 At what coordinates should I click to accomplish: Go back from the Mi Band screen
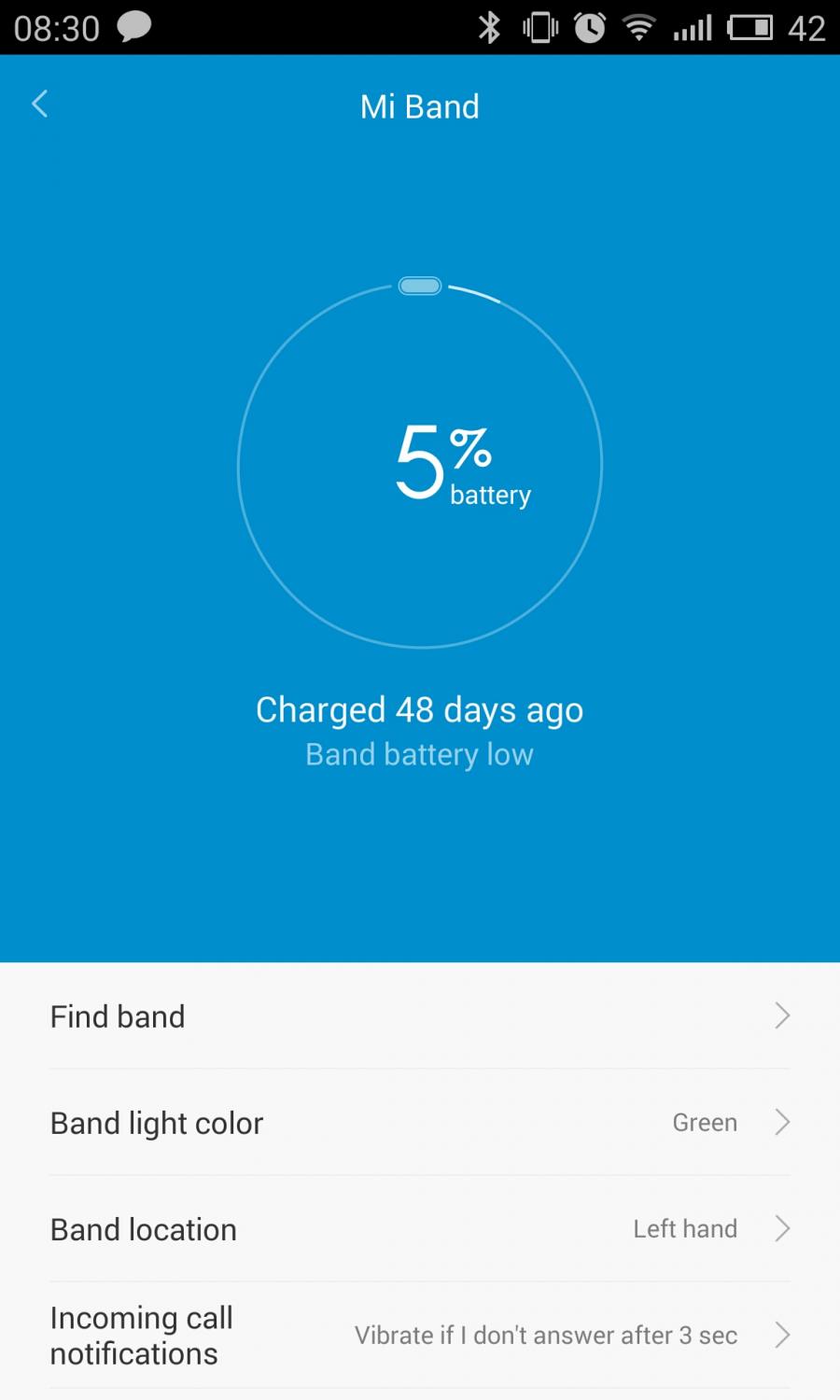click(39, 105)
